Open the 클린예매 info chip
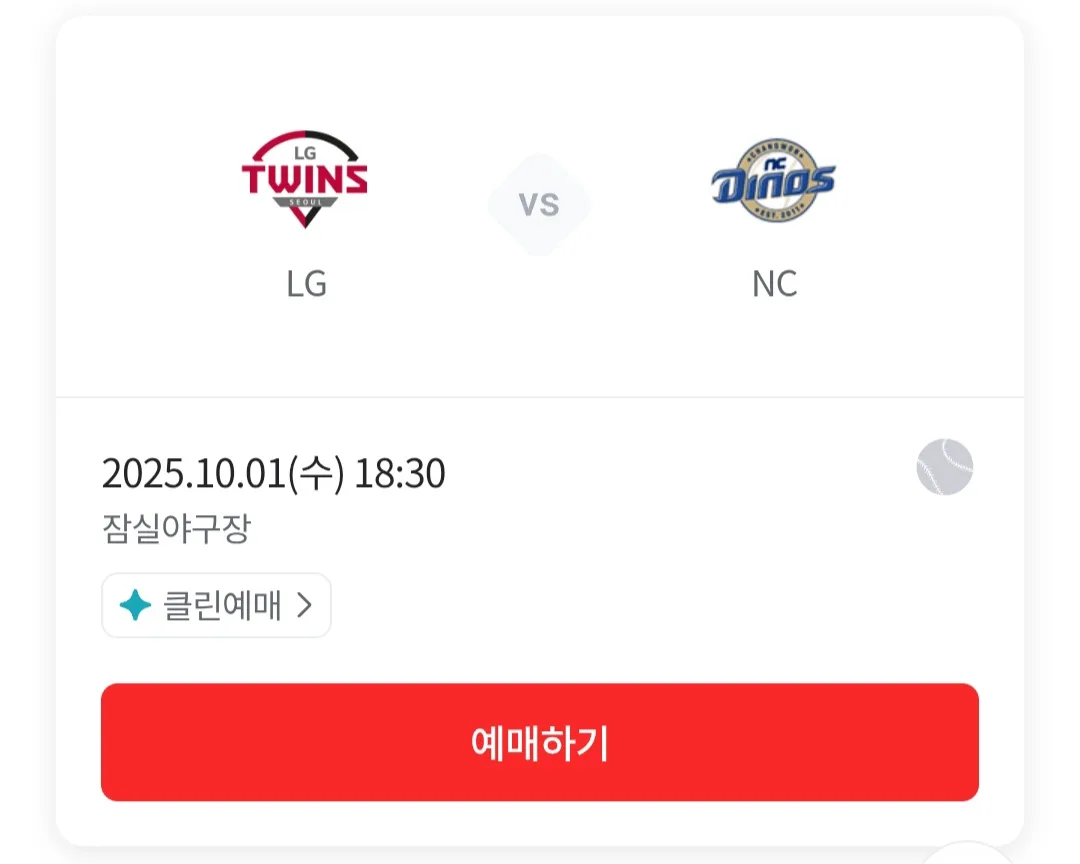Screen dimensions: 1080x864 216,605
